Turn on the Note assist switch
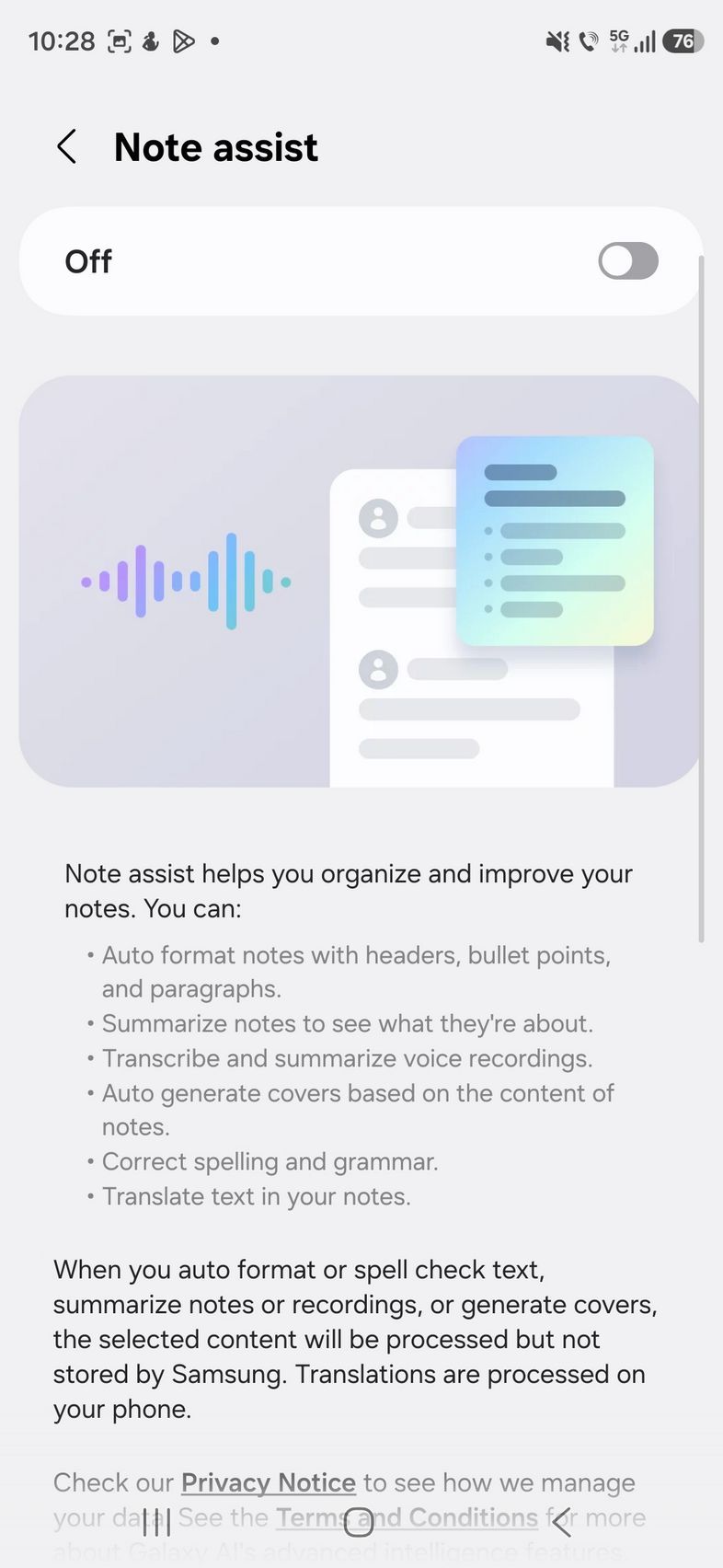 [627, 261]
